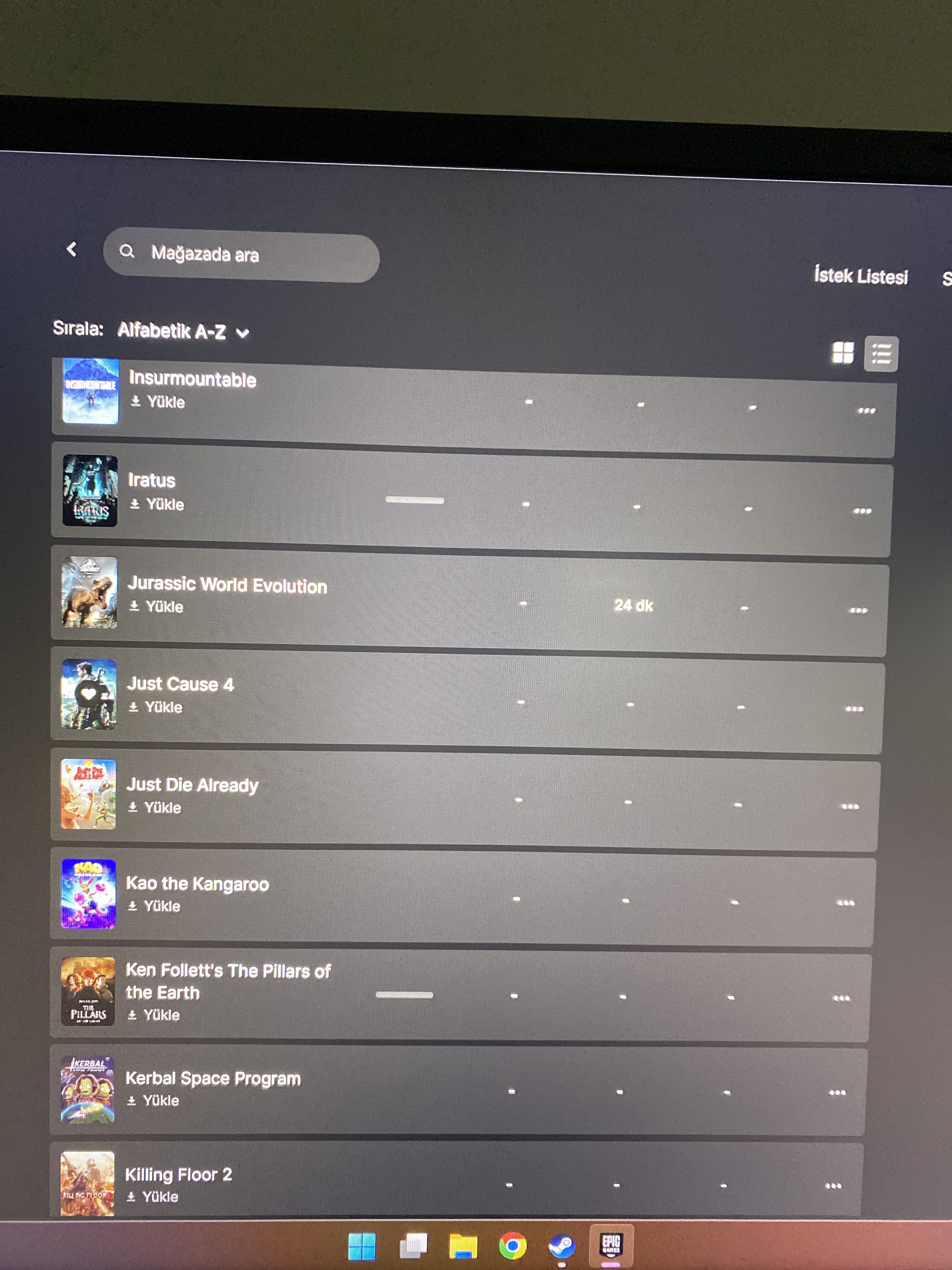
Task: Open more options for Iratus
Action: 862,511
